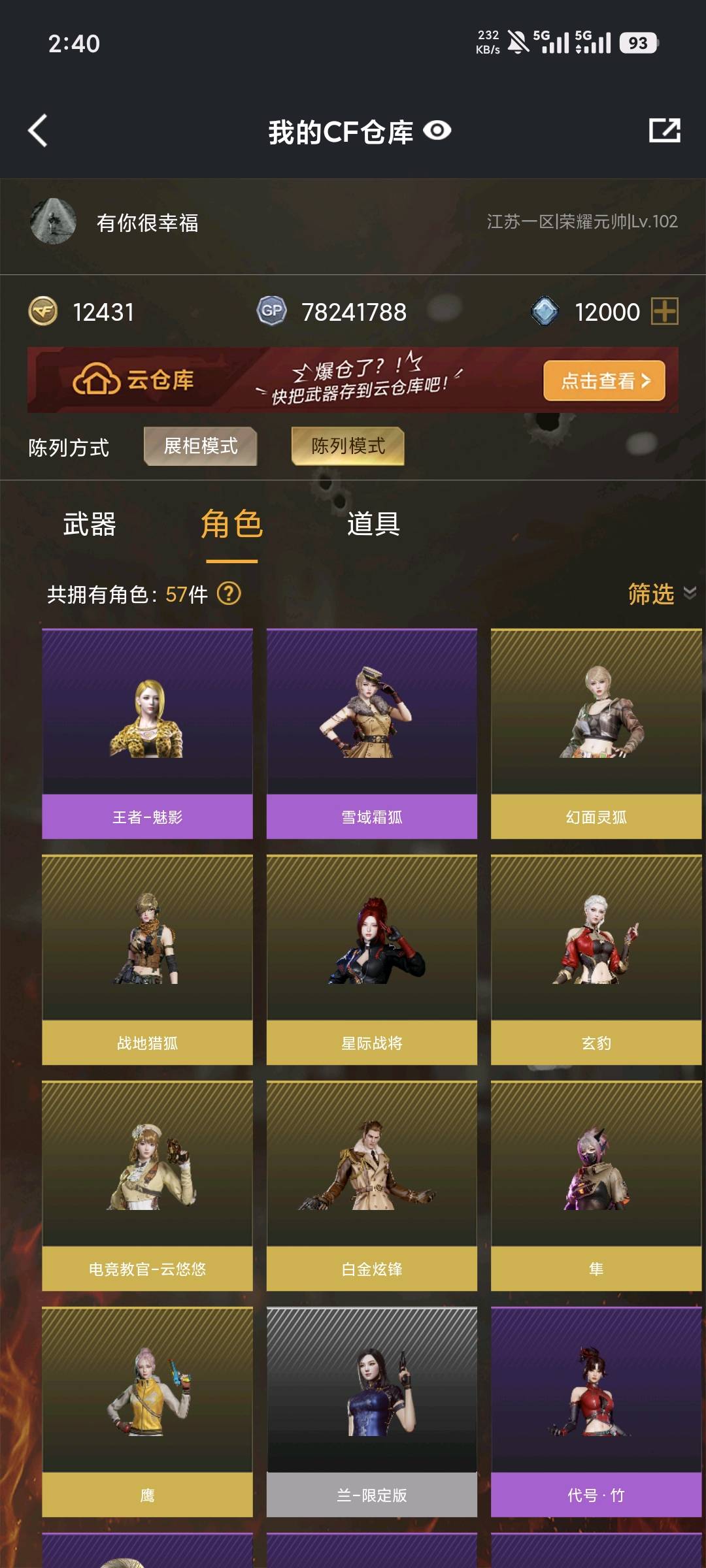Viewport: 706px width, 1568px height.
Task: View the 玄豹 character
Action: pyautogui.click(x=596, y=960)
